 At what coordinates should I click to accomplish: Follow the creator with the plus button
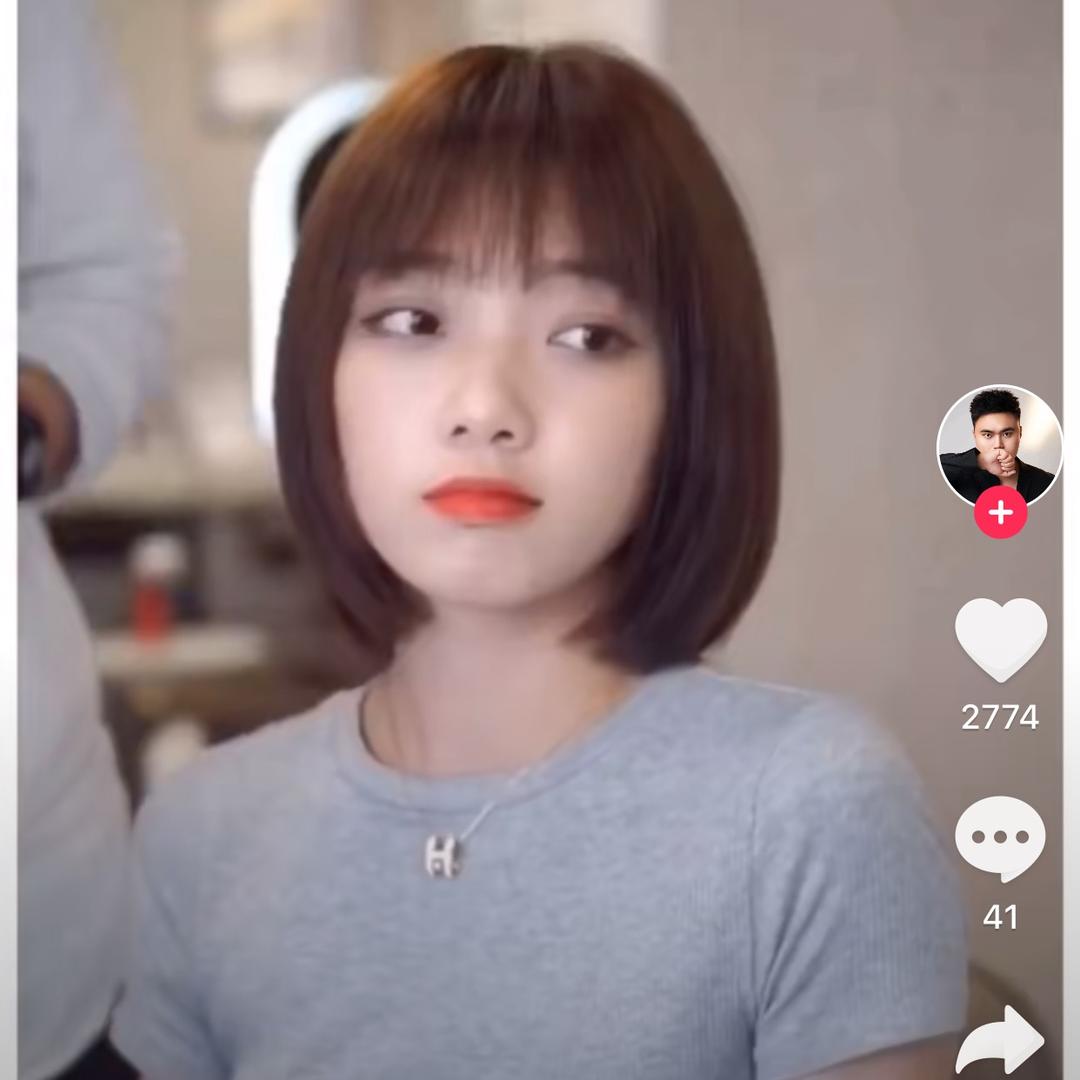click(1000, 514)
